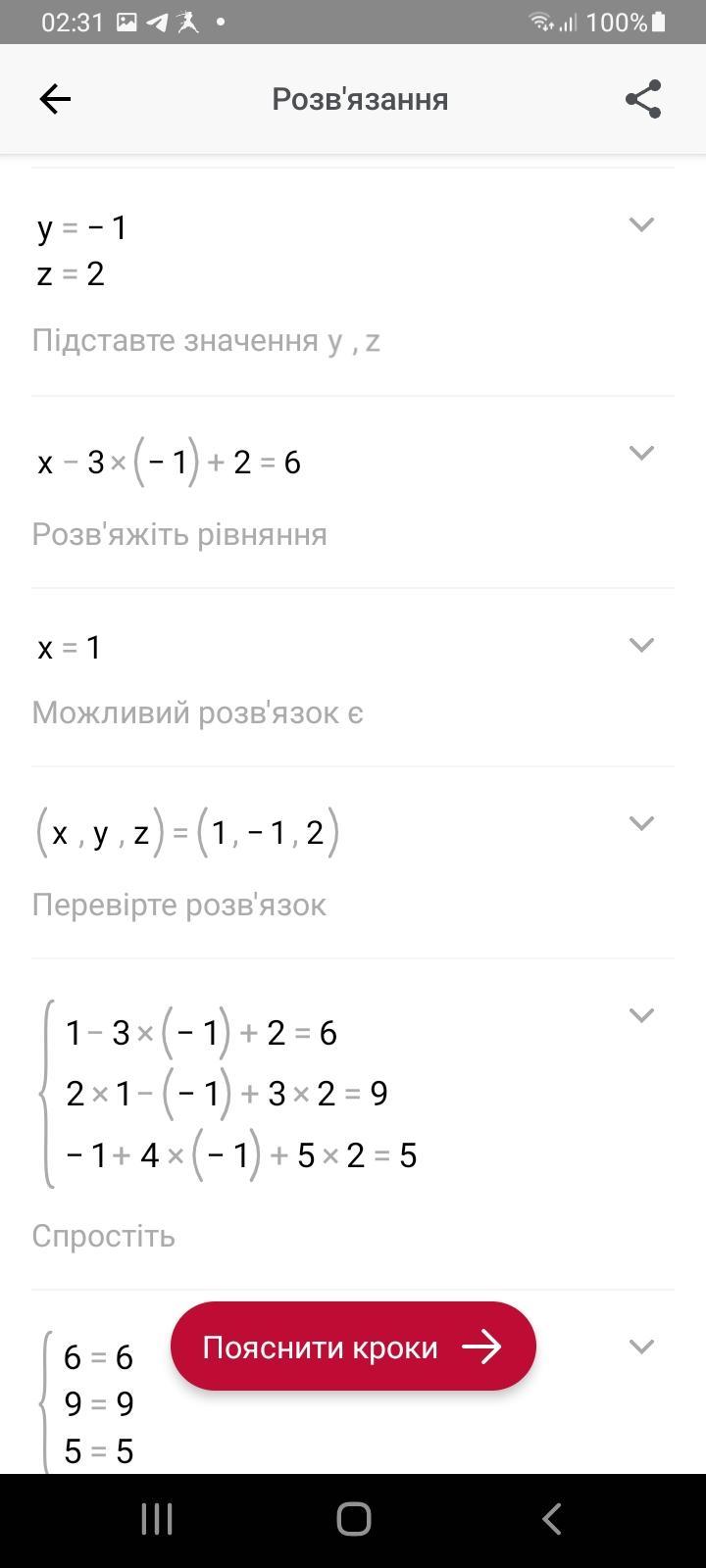706x1568 pixels.
Task: Go back using the top-left arrow
Action: [55, 99]
